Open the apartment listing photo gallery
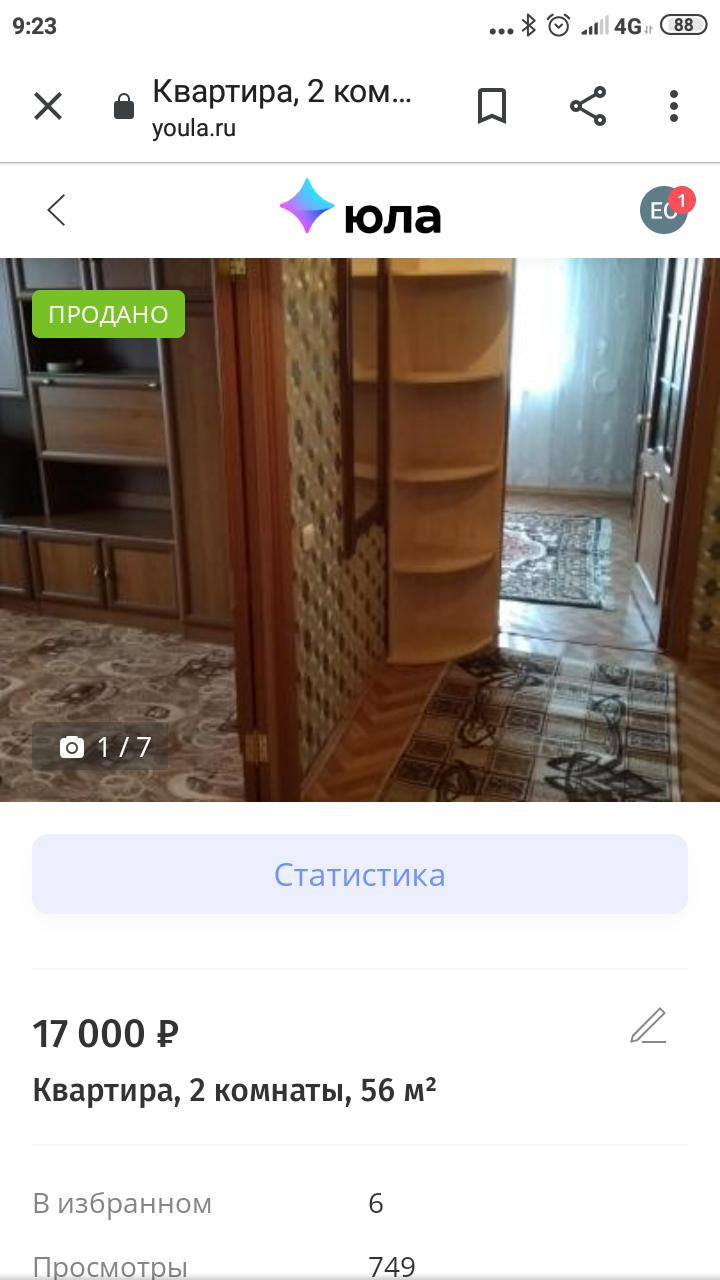 tap(360, 529)
